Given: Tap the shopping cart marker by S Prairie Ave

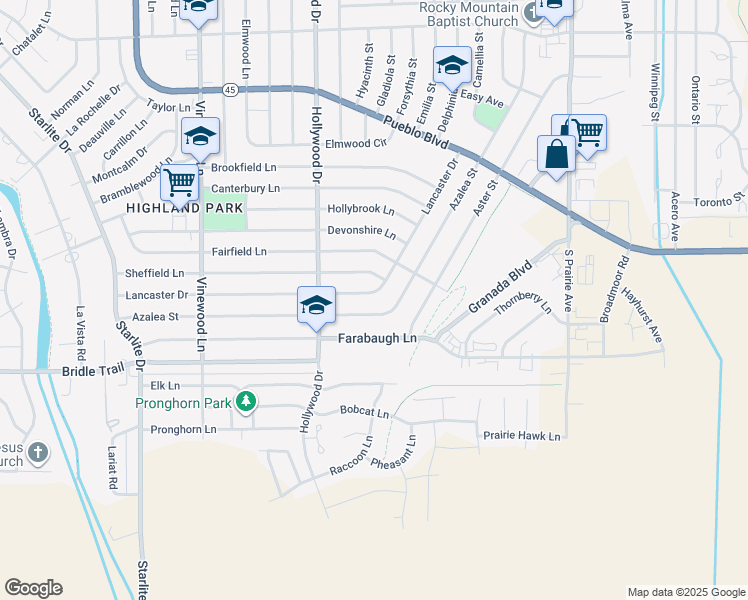Looking at the screenshot, I should pyautogui.click(x=589, y=134).
